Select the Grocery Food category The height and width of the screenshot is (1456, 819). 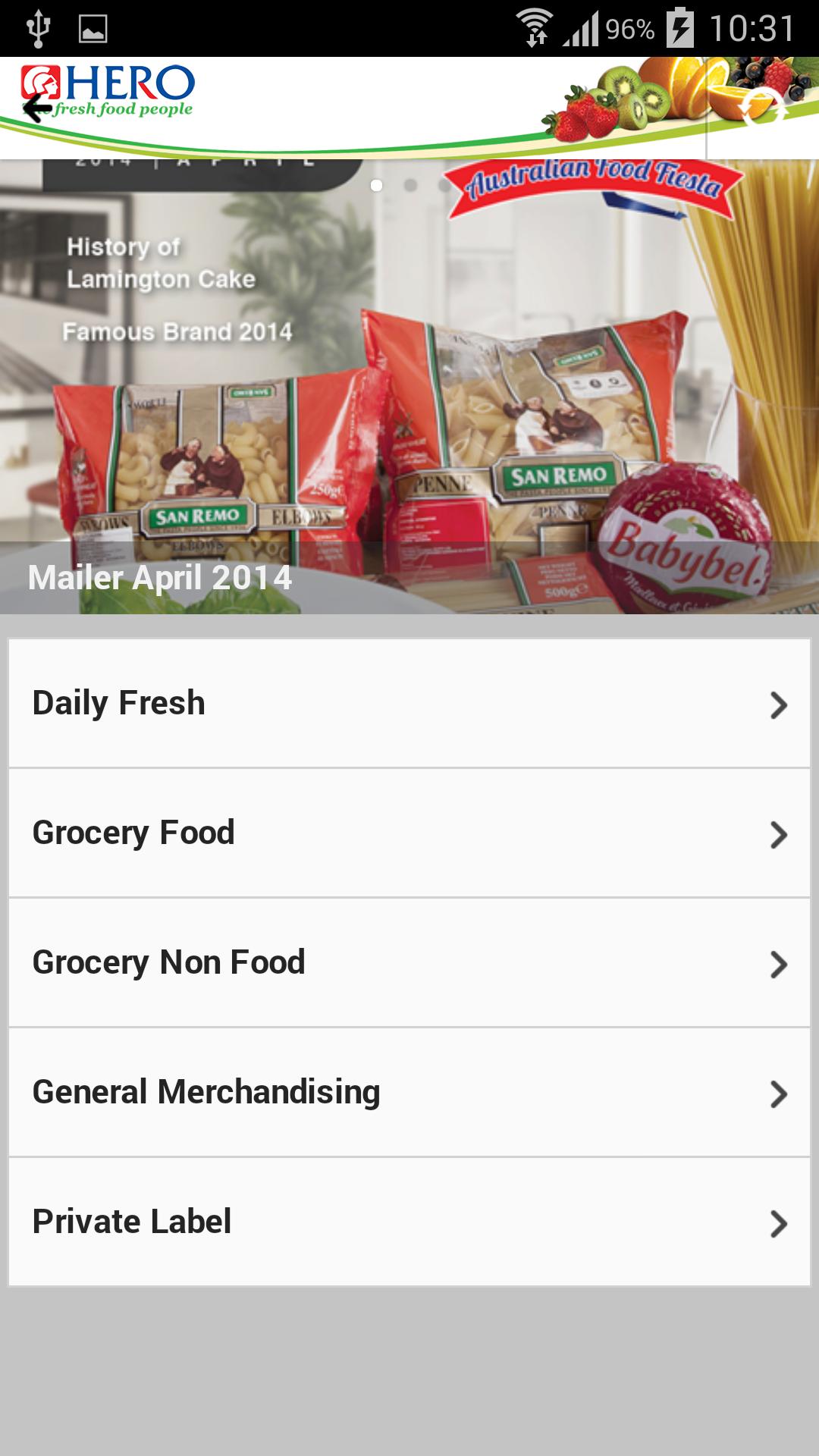pyautogui.click(x=409, y=833)
